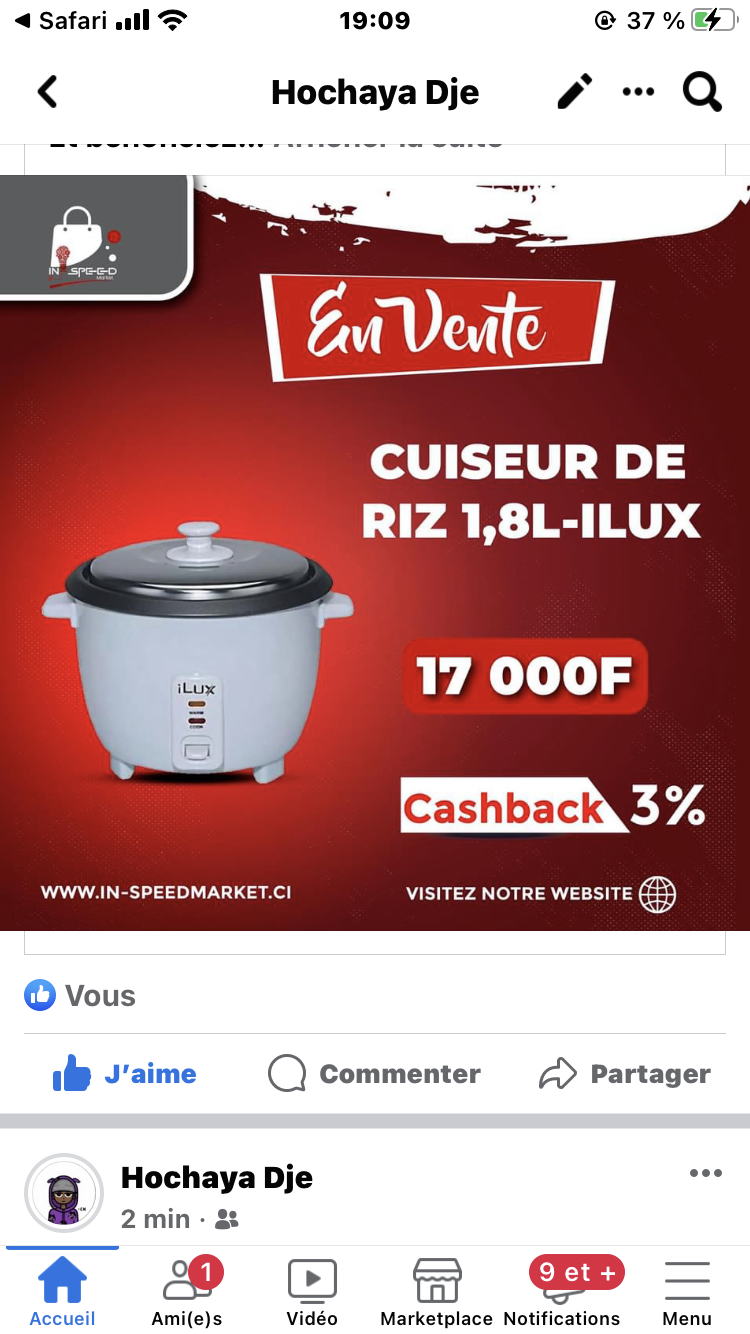The width and height of the screenshot is (750, 1334).
Task: Open the Notifications tab
Action: coord(562,1292)
